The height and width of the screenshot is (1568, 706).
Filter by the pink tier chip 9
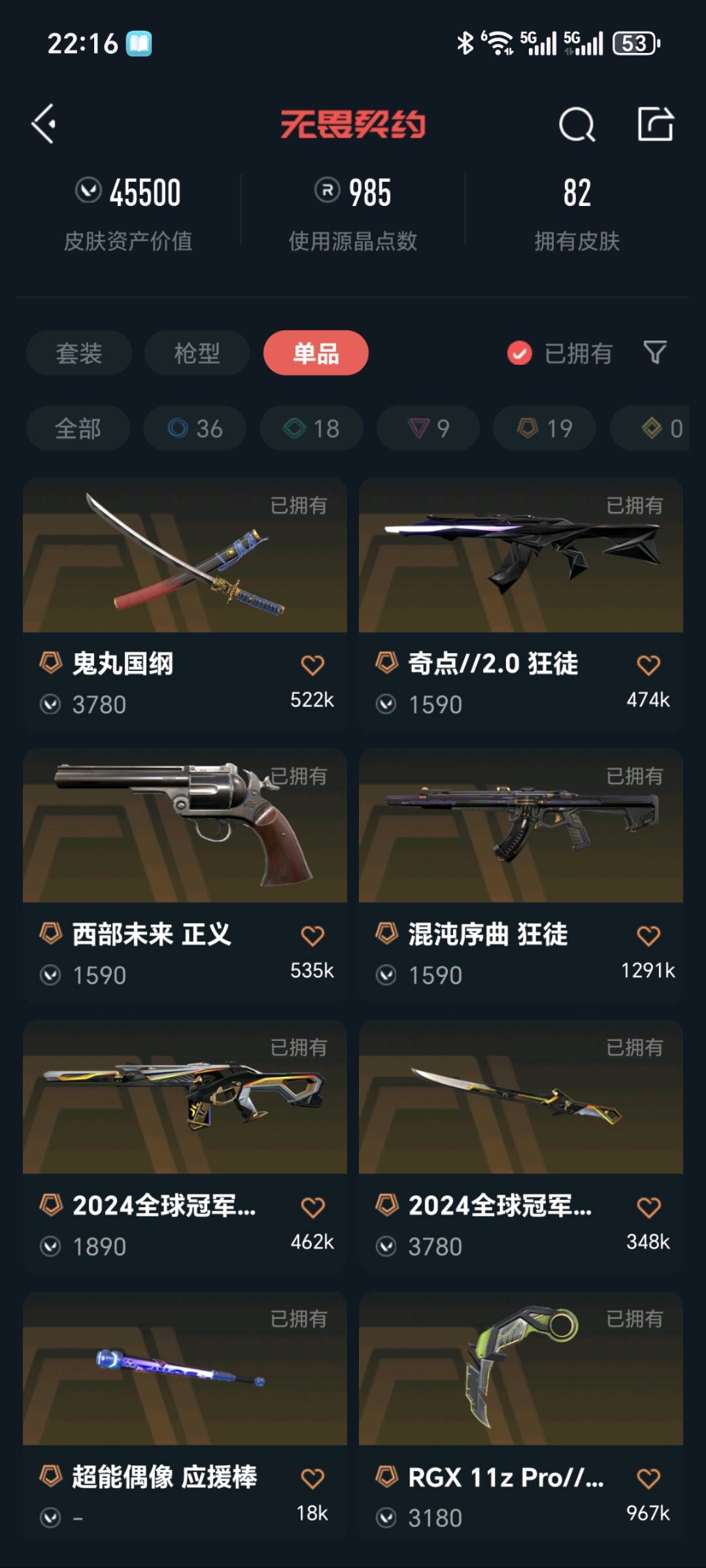pos(428,428)
